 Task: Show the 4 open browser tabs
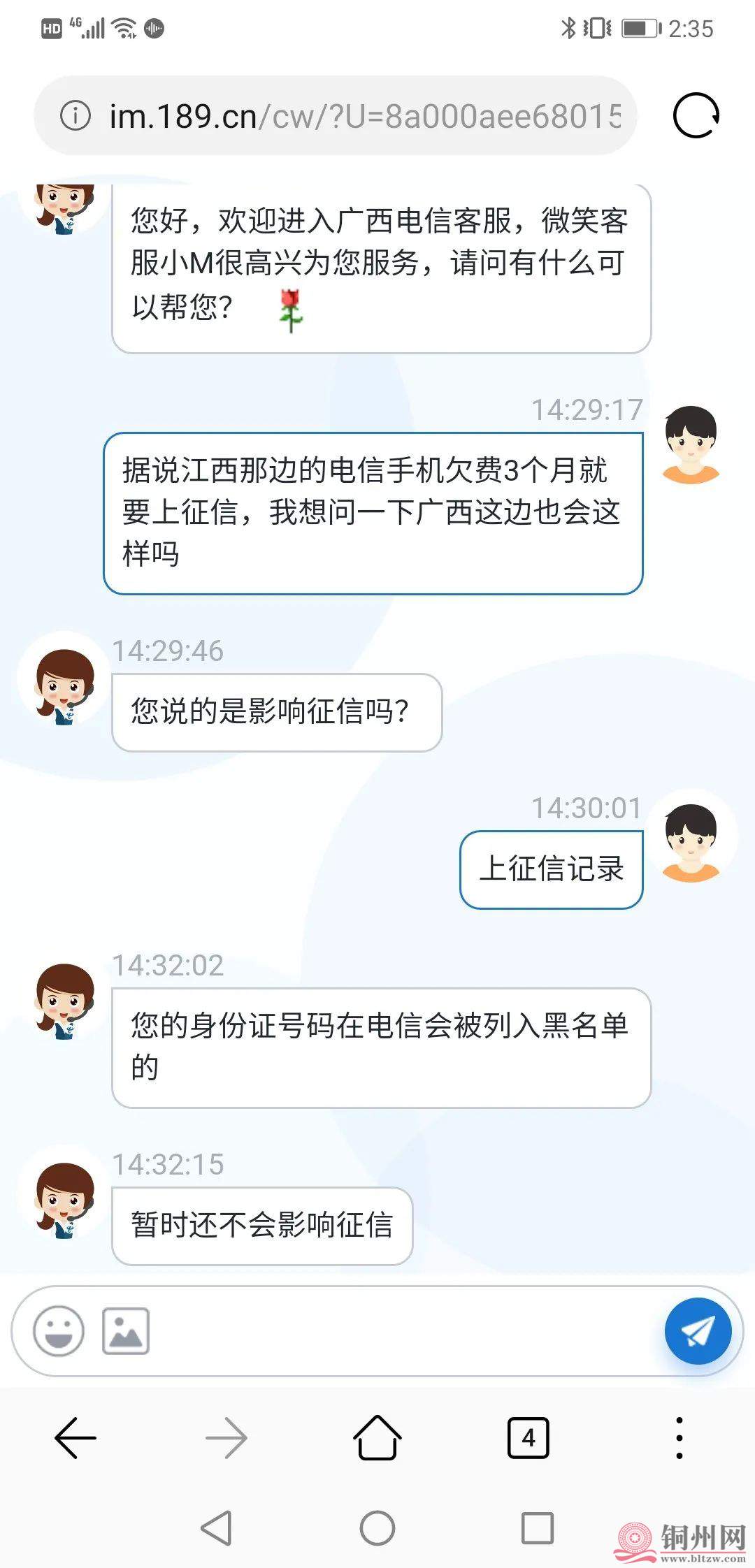[528, 1438]
